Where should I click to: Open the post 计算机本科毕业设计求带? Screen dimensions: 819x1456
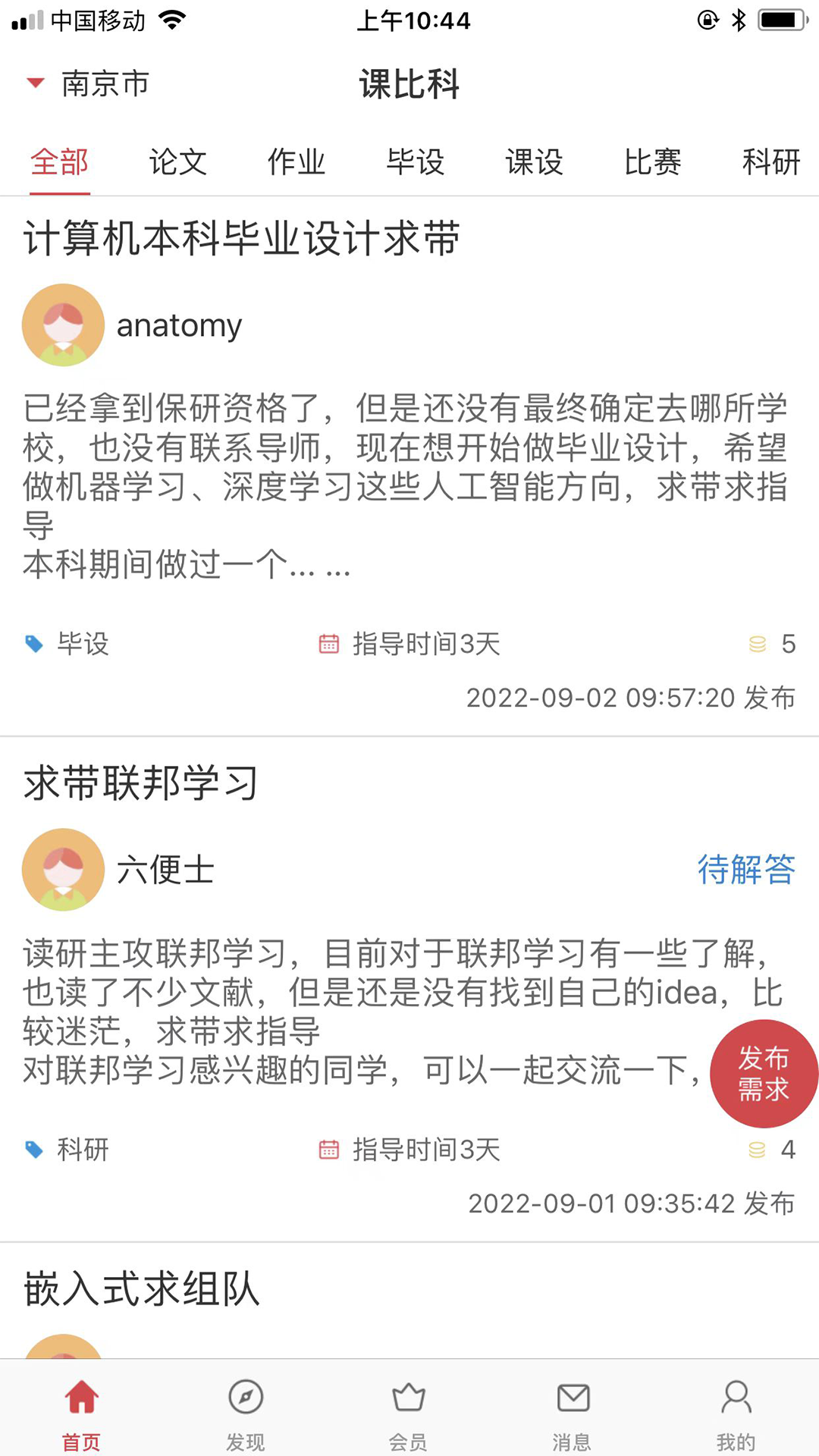click(x=243, y=237)
